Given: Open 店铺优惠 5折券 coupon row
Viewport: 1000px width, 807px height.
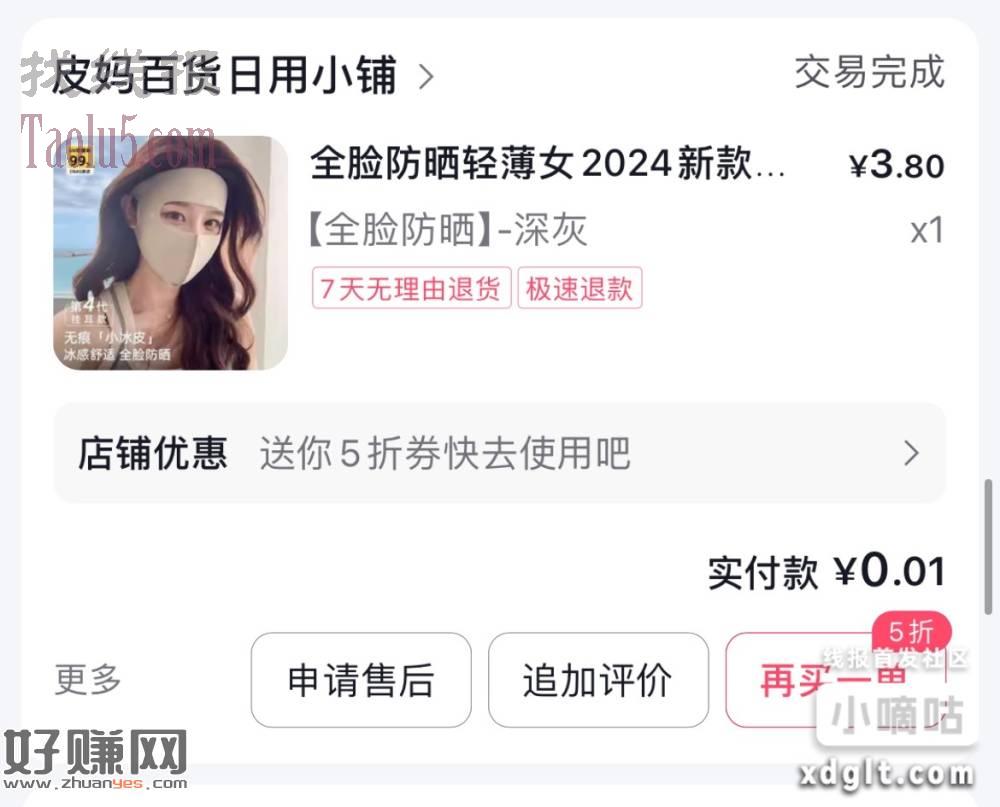Looking at the screenshot, I should pos(499,453).
